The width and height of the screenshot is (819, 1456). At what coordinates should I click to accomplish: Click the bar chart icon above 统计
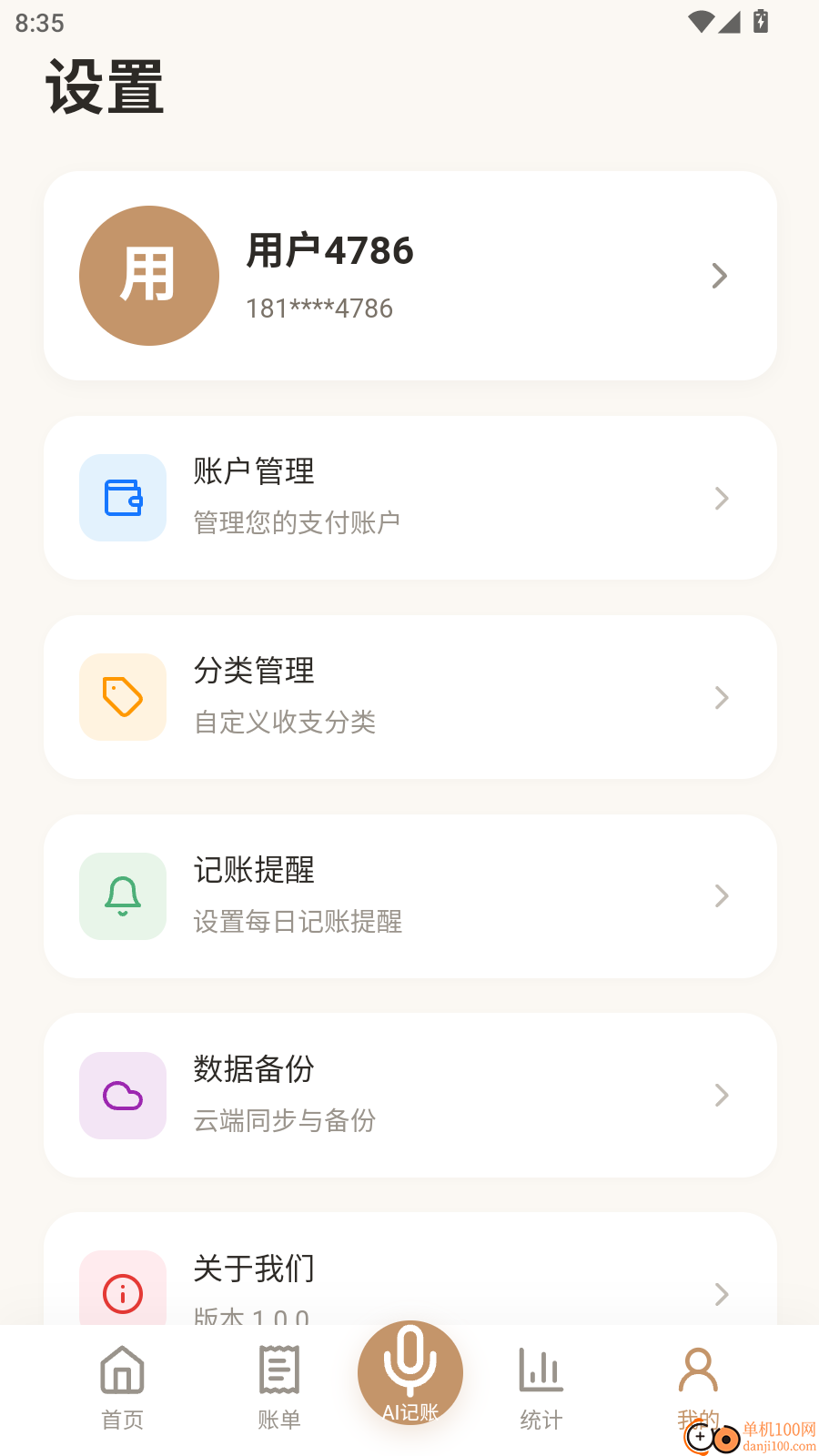pos(540,1370)
